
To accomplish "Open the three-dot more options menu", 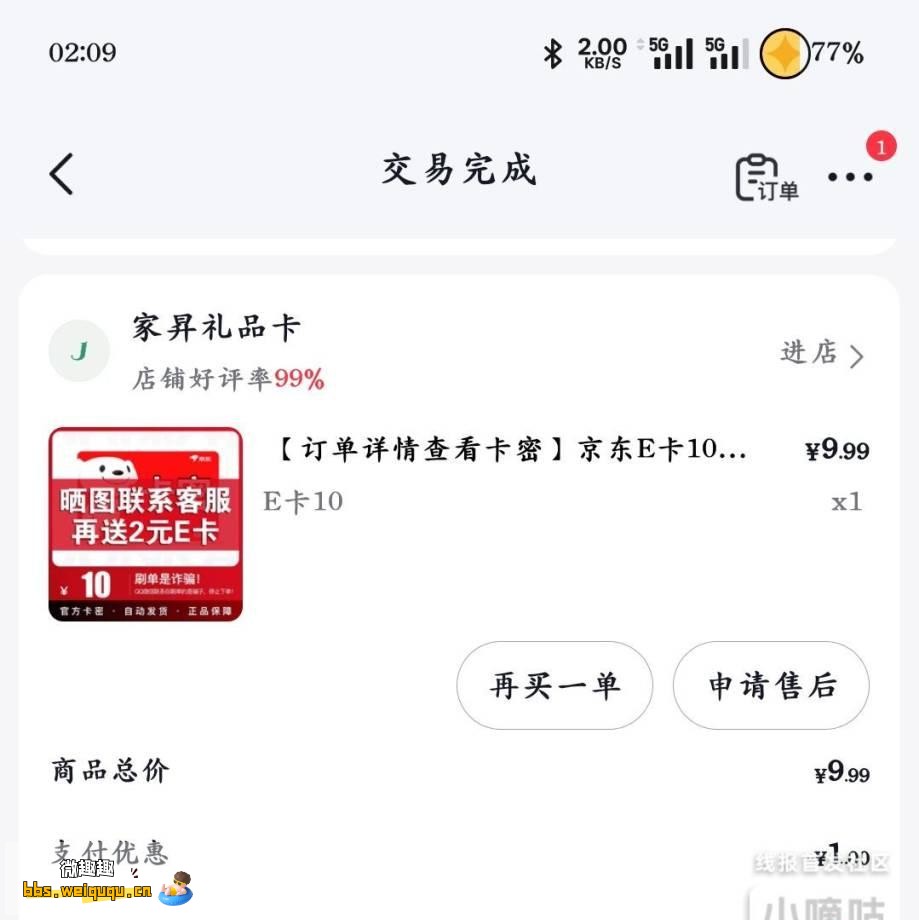I will click(849, 178).
